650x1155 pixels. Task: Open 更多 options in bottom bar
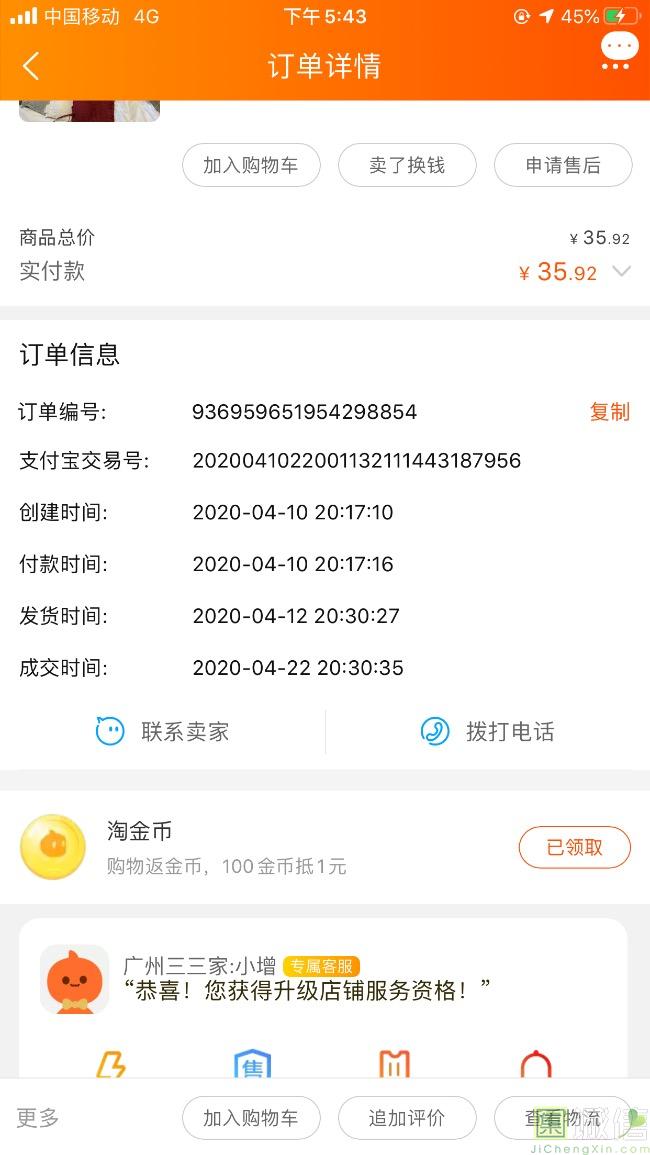pos(38,1118)
